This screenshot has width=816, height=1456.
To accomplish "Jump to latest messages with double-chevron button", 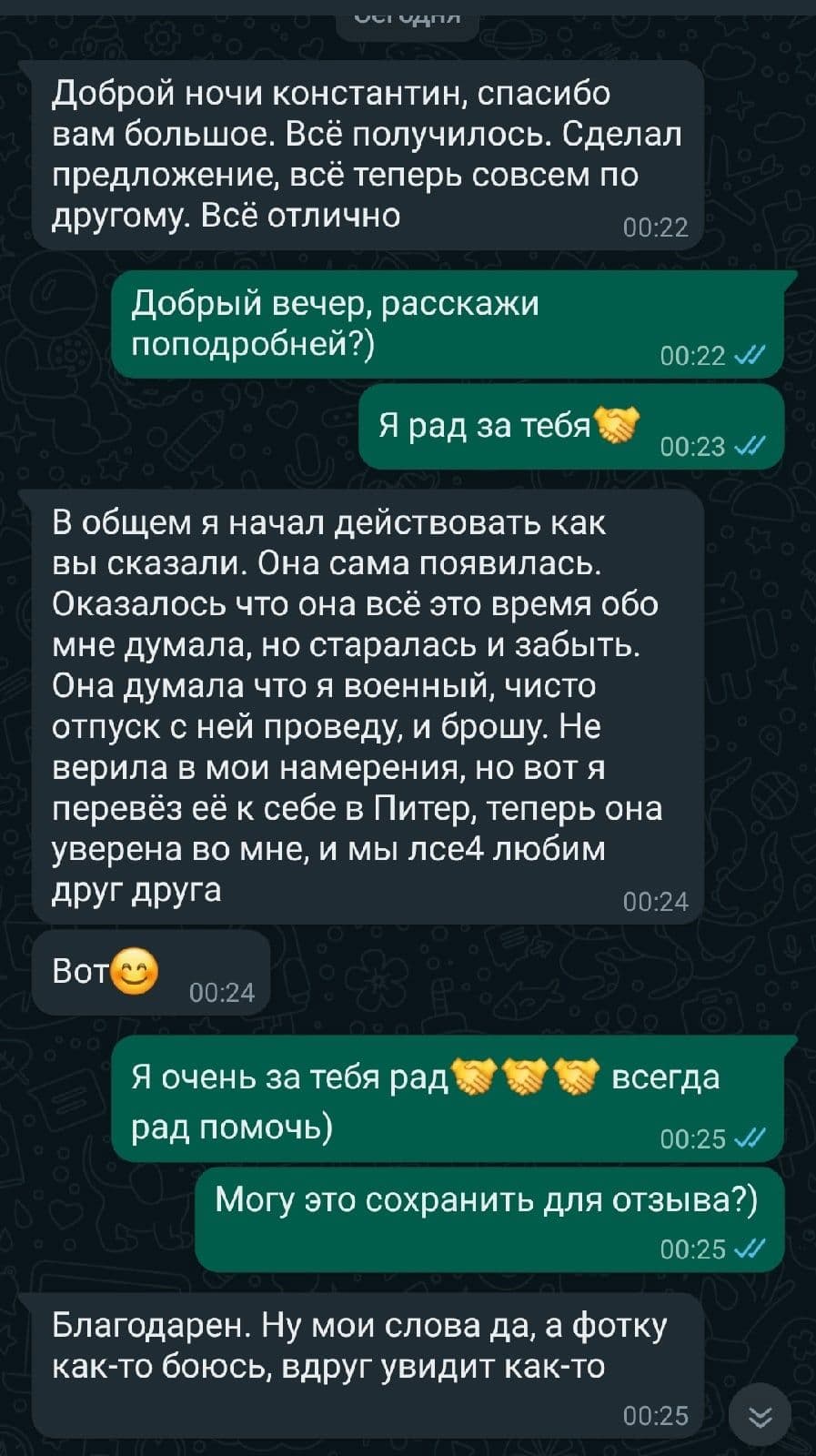I will pyautogui.click(x=761, y=1416).
